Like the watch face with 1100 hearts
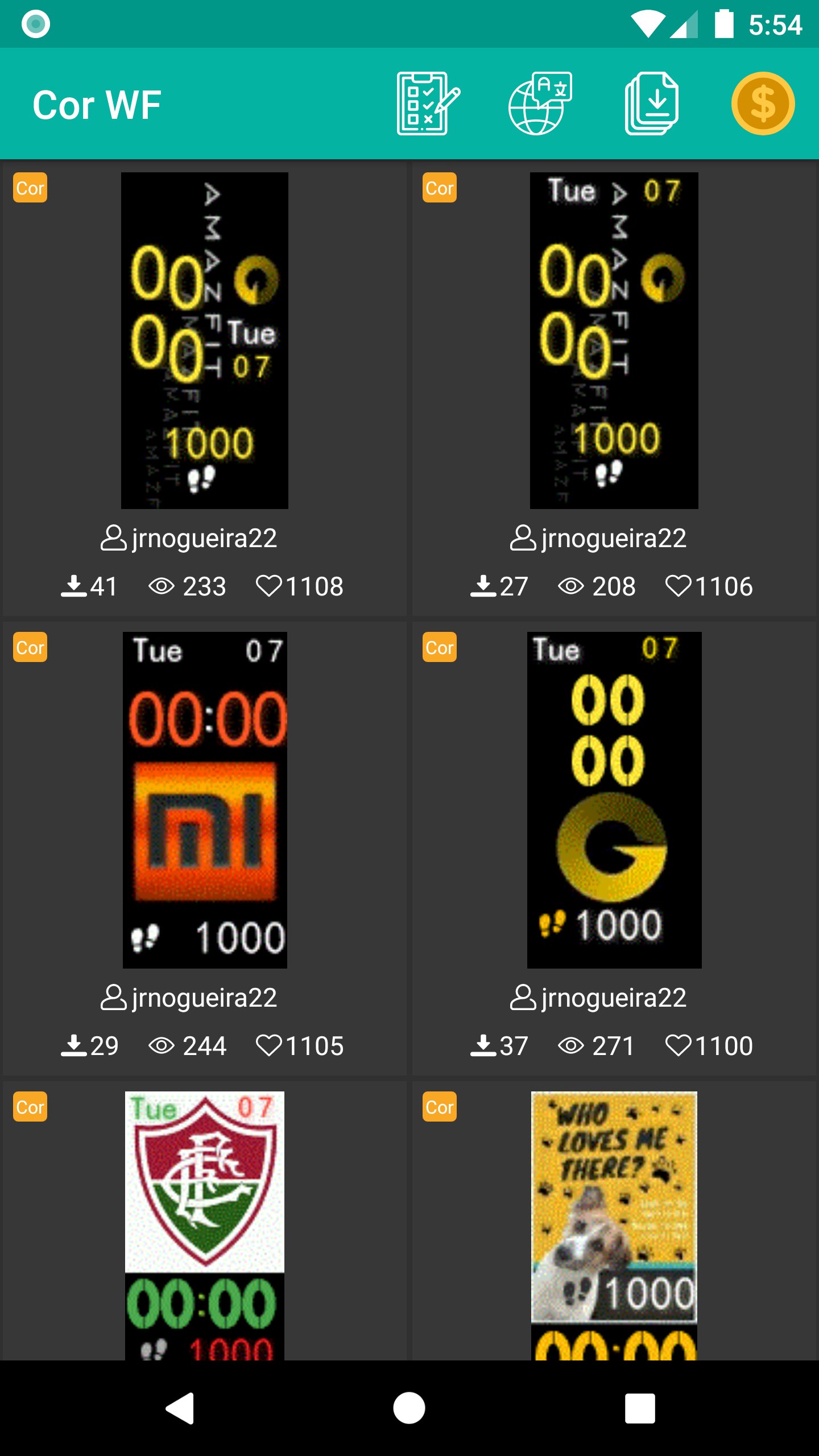 (679, 1045)
